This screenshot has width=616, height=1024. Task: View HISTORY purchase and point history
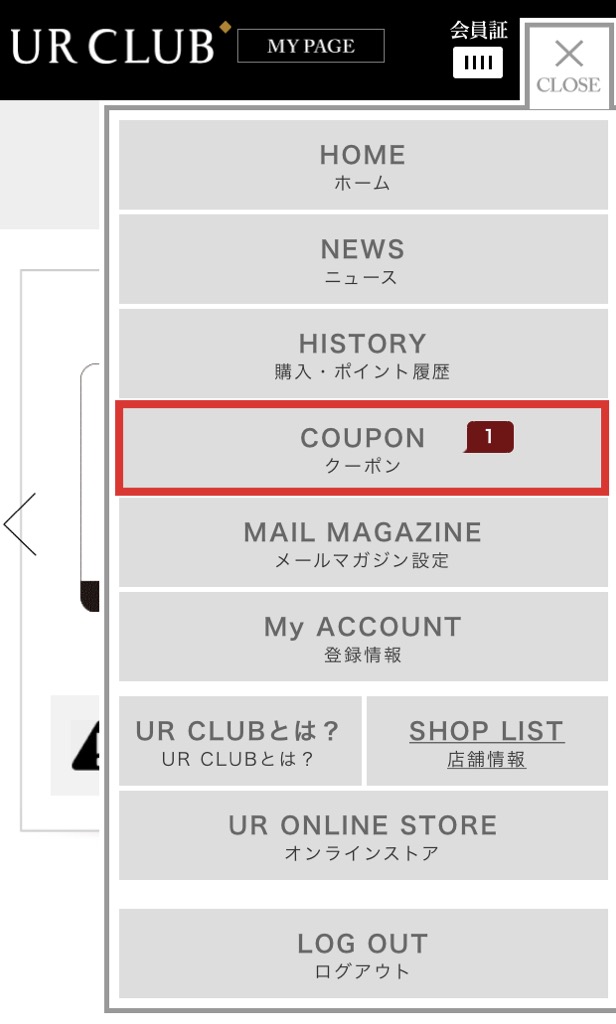click(363, 353)
